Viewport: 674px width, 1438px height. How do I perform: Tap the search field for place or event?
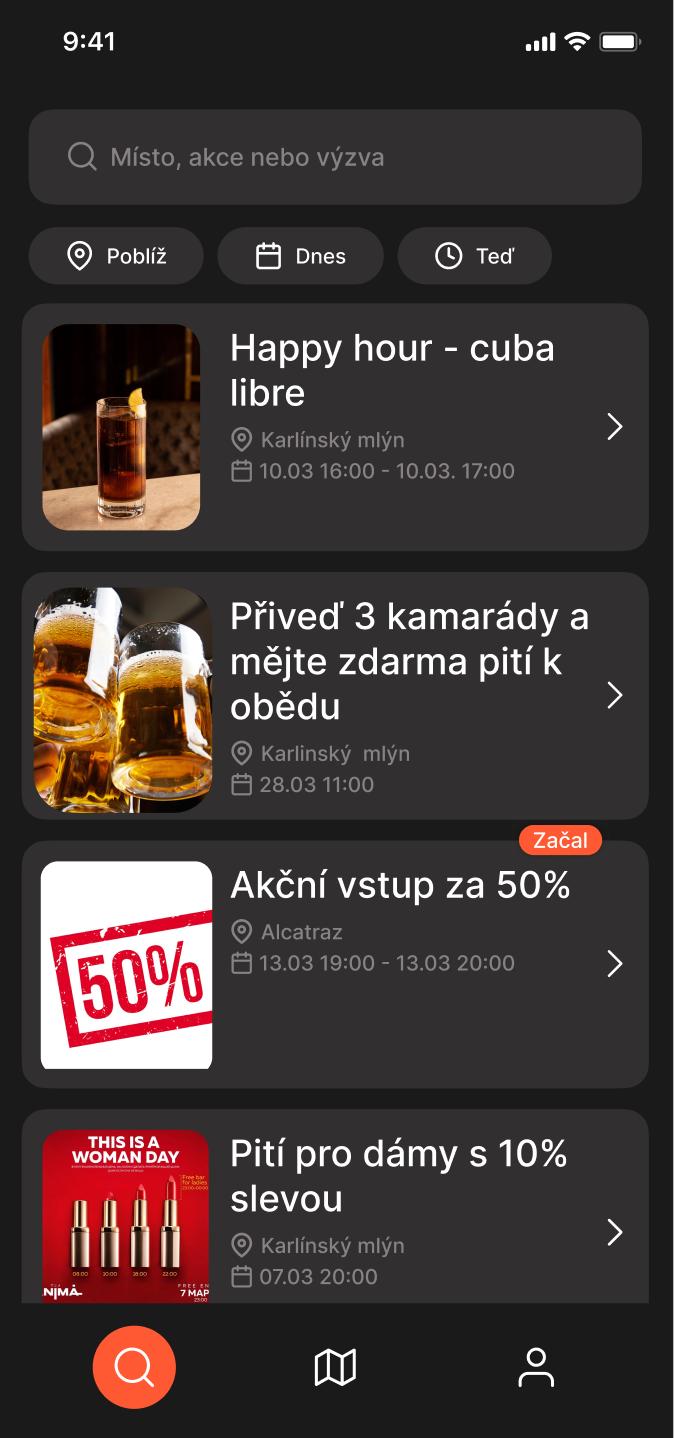[x=334, y=157]
